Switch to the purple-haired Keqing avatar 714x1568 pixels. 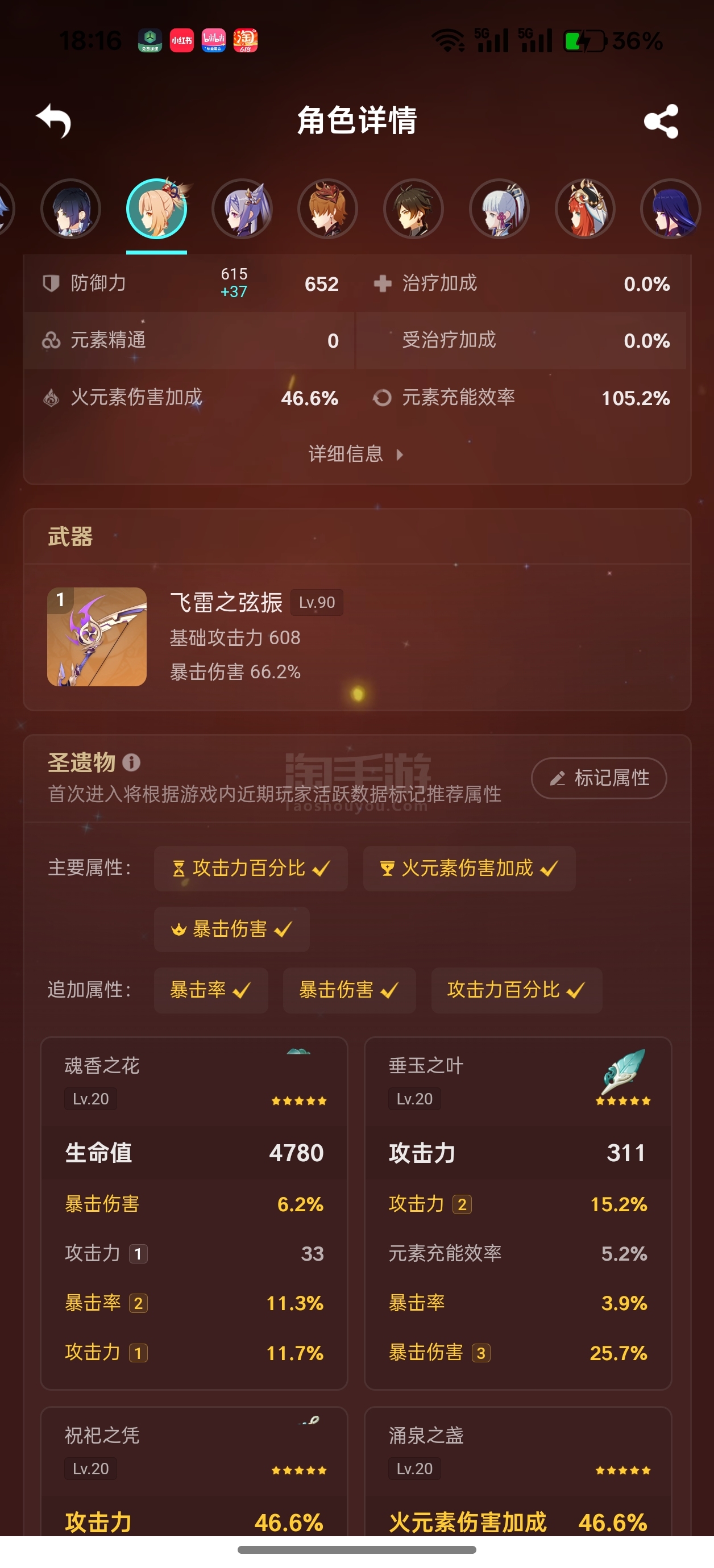[x=242, y=209]
